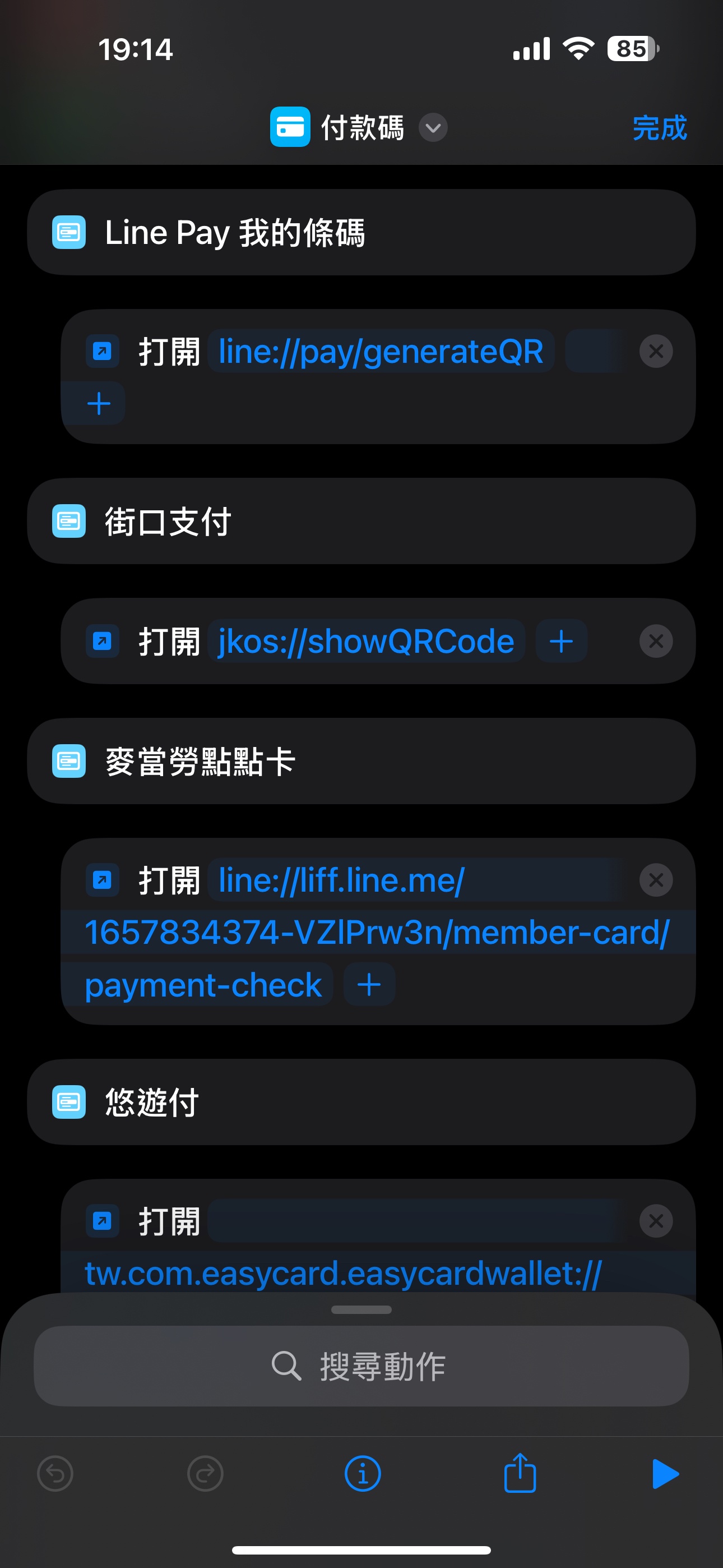Run the shortcut with the play button
The image size is (723, 1568).
pos(665,1474)
